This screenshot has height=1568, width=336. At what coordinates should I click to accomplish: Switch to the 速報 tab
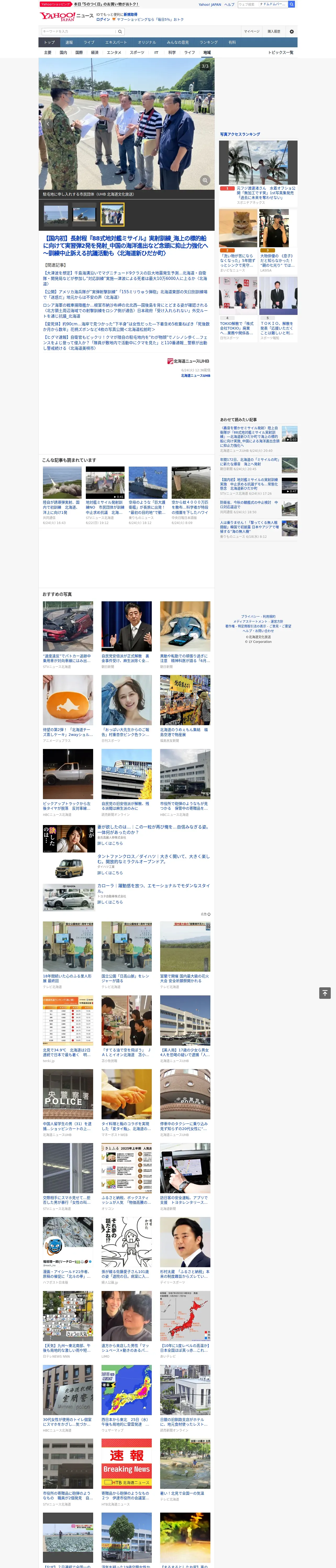coord(69,43)
